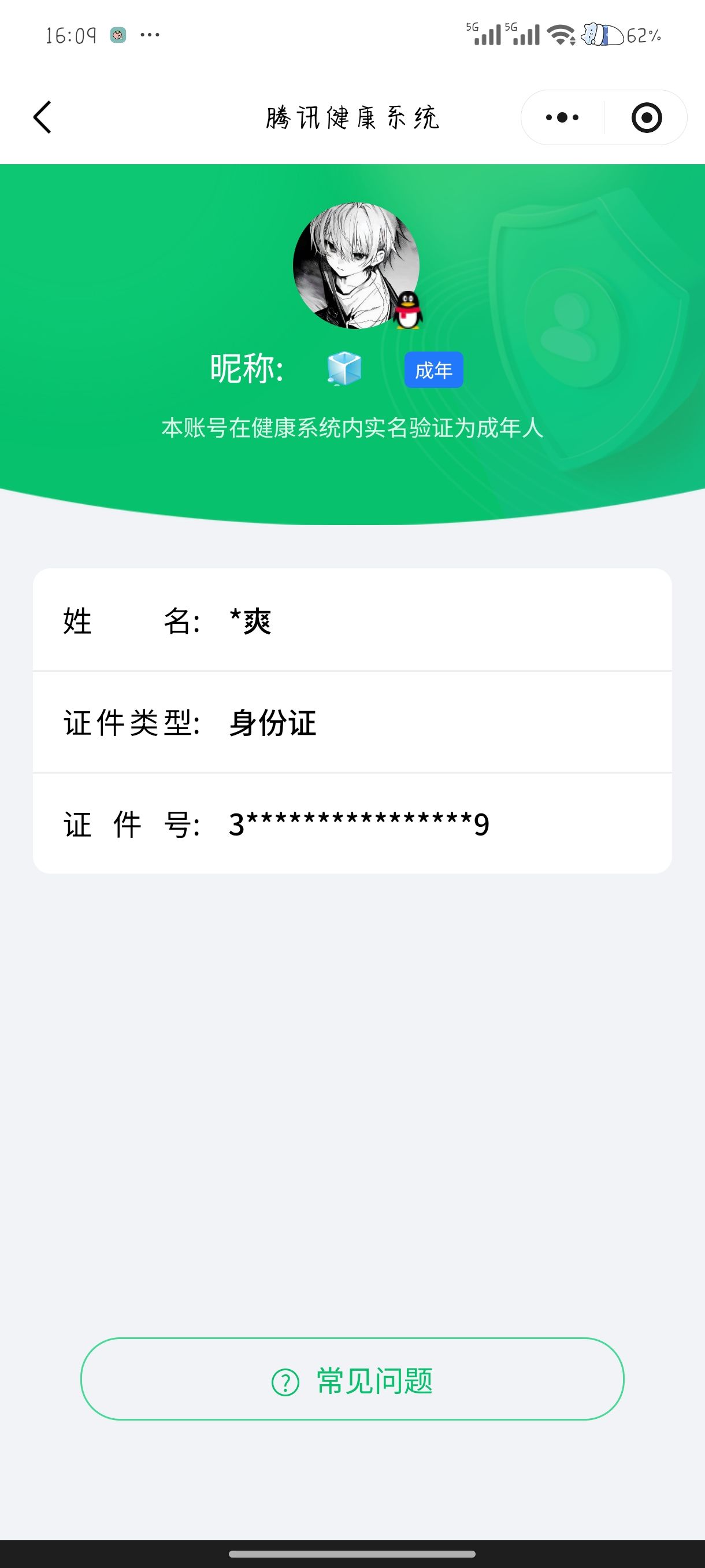
Task: Tap the 成年 adult status badge
Action: point(435,369)
